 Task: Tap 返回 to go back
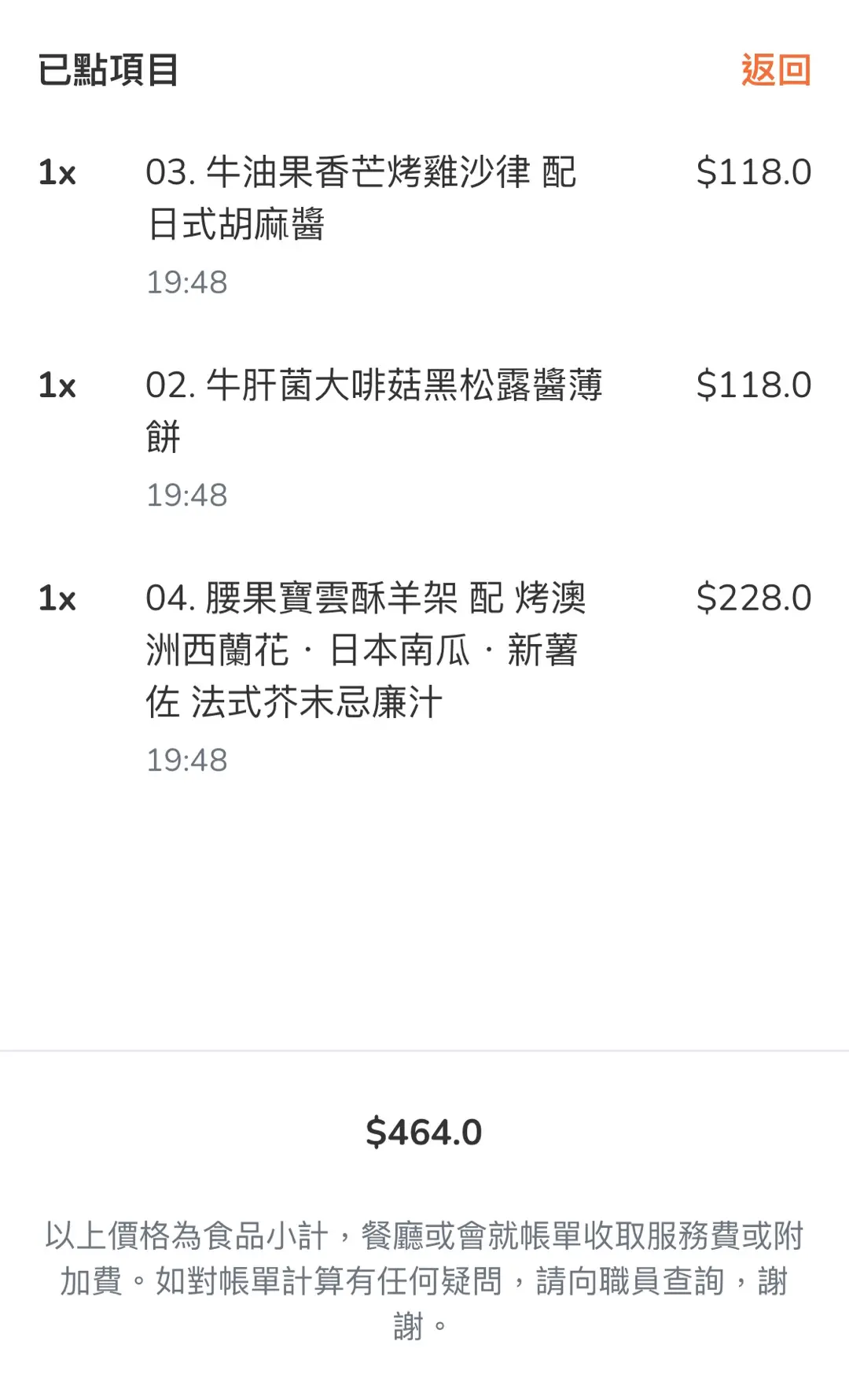point(775,70)
